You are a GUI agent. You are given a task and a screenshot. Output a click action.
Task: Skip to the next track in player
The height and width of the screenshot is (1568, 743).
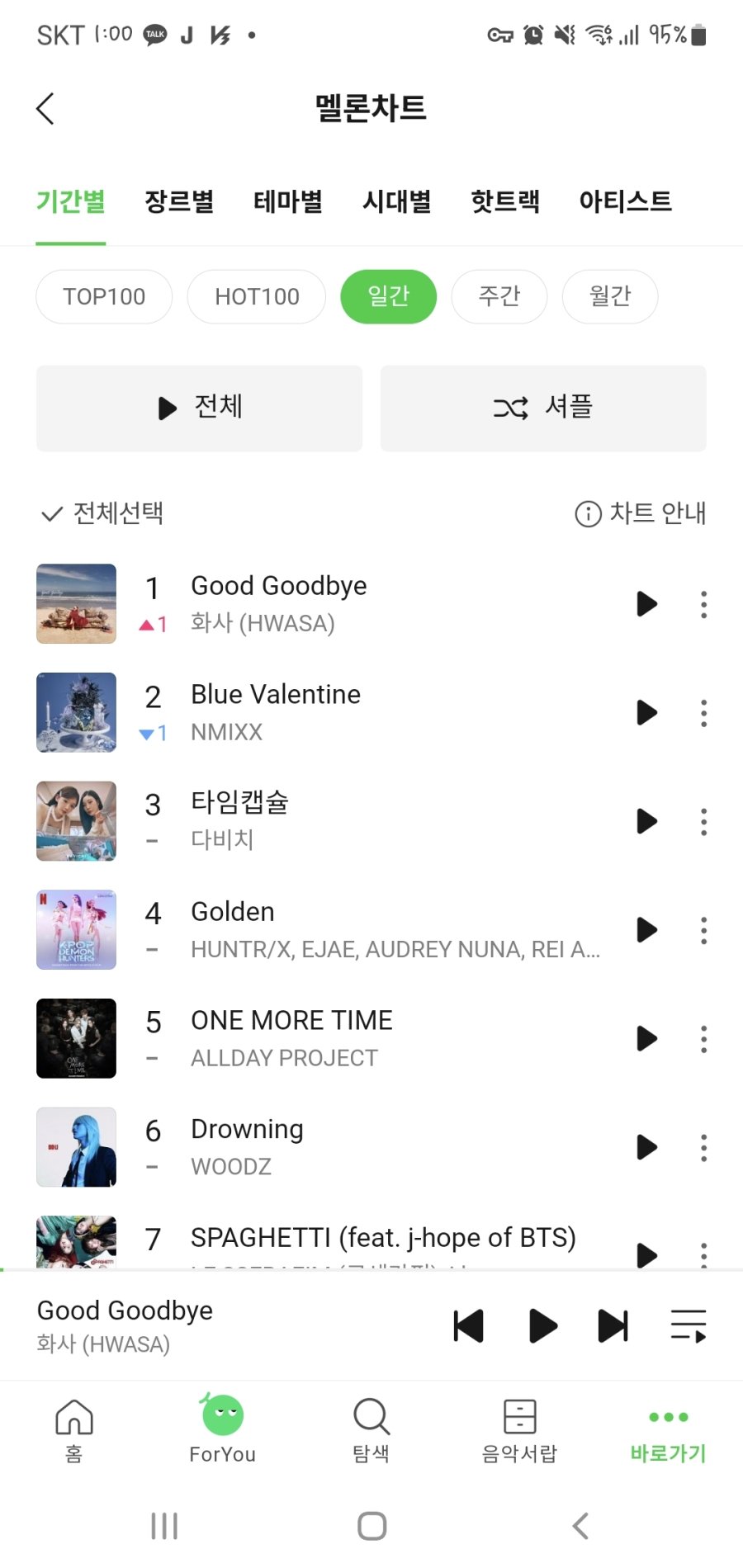coord(613,1326)
